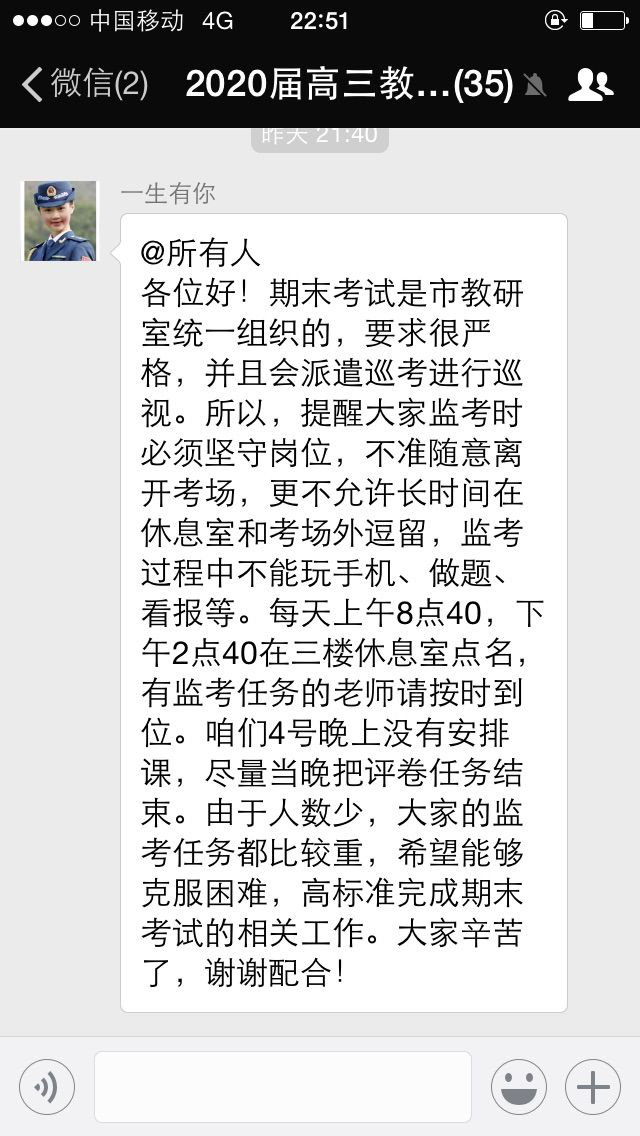Open the plus attachments menu

tap(593, 1086)
